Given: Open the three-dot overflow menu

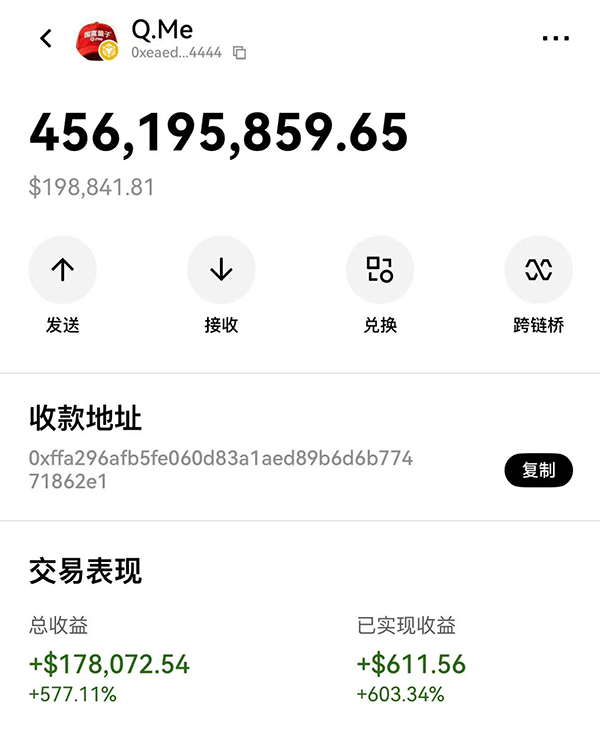Looking at the screenshot, I should click(555, 38).
